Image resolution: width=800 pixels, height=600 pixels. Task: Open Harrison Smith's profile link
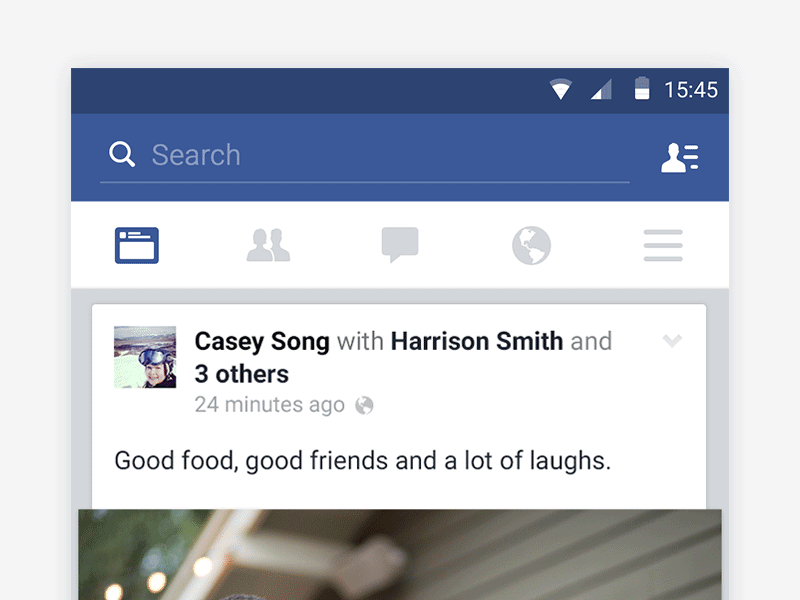click(476, 341)
